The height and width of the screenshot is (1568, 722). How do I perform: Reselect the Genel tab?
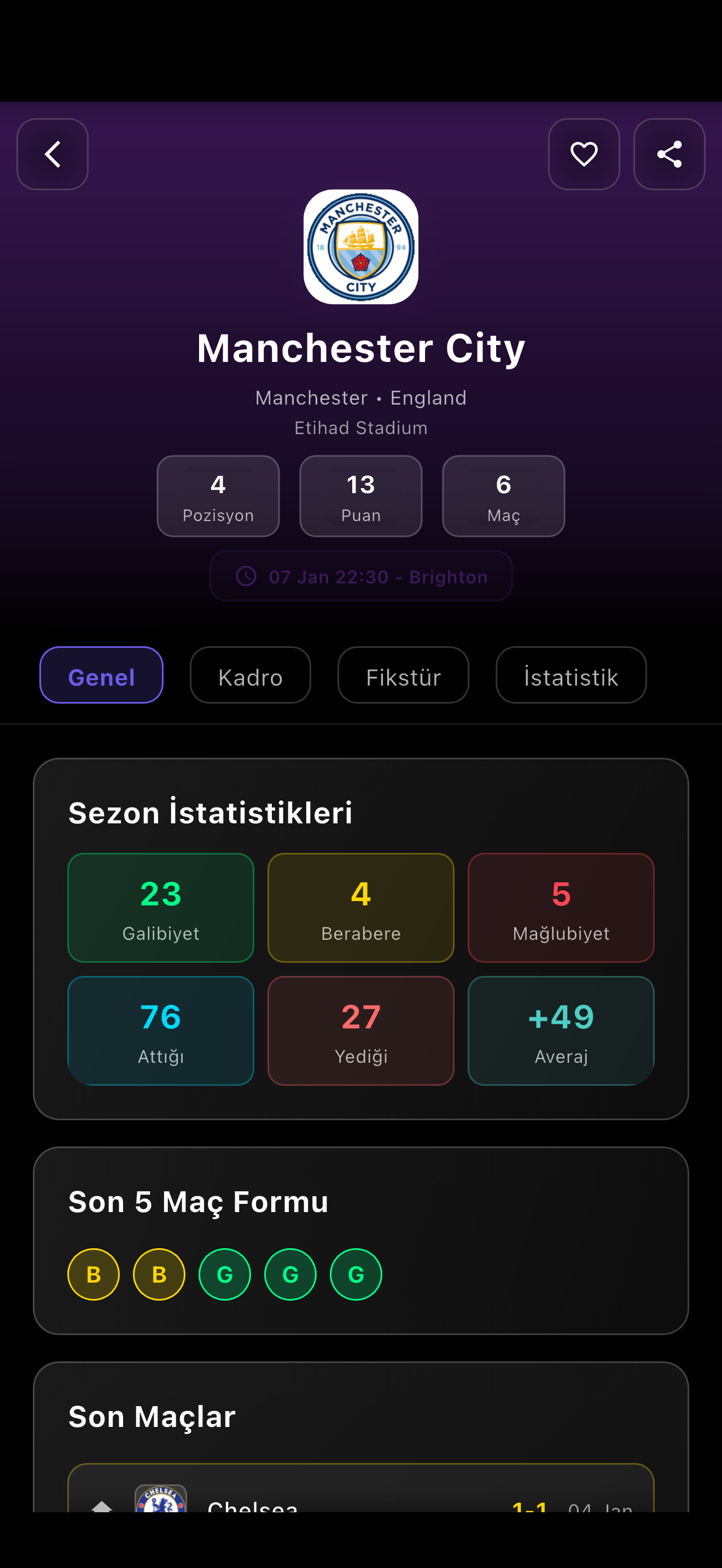101,675
